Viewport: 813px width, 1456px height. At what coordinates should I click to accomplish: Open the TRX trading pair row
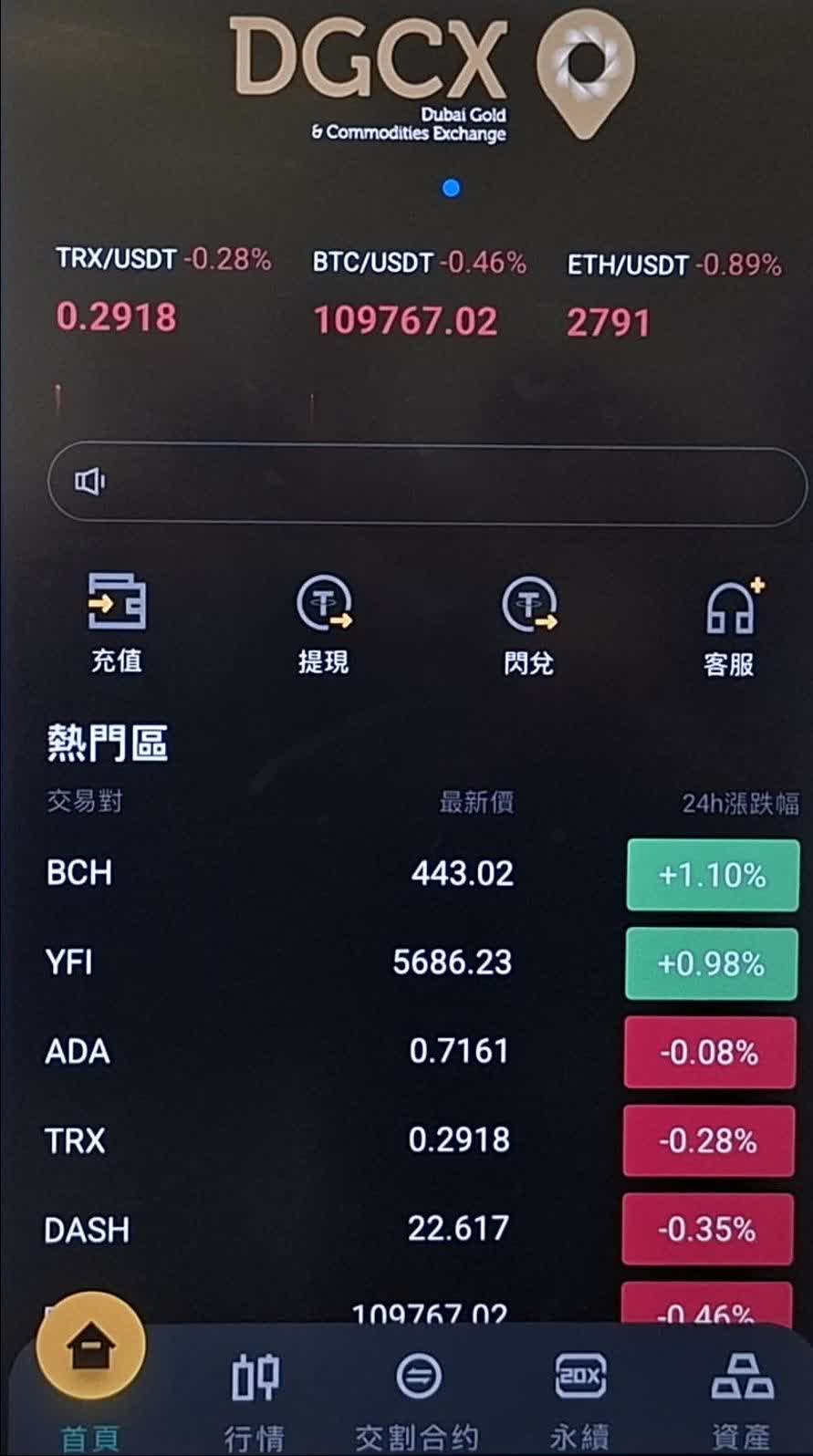[x=419, y=1139]
